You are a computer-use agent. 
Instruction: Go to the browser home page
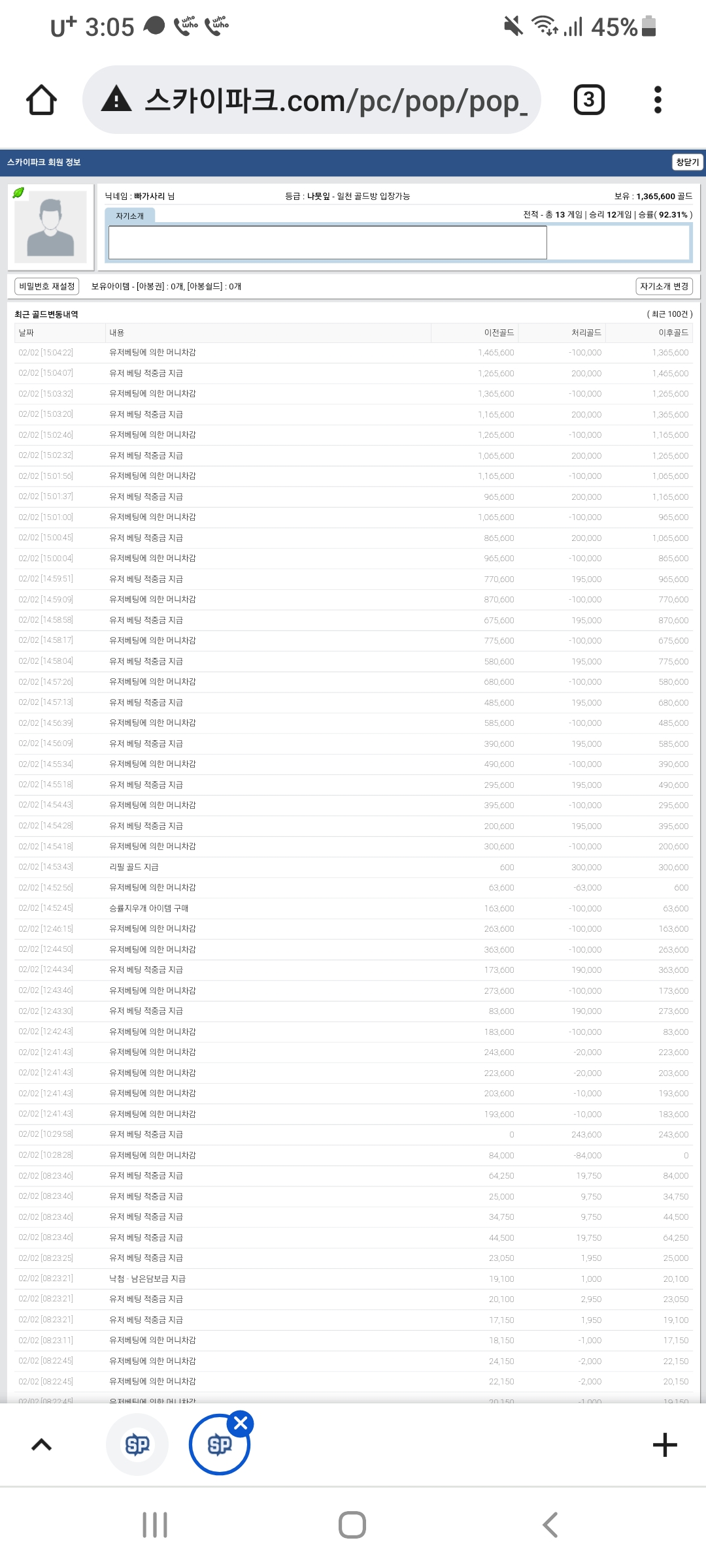pos(41,100)
